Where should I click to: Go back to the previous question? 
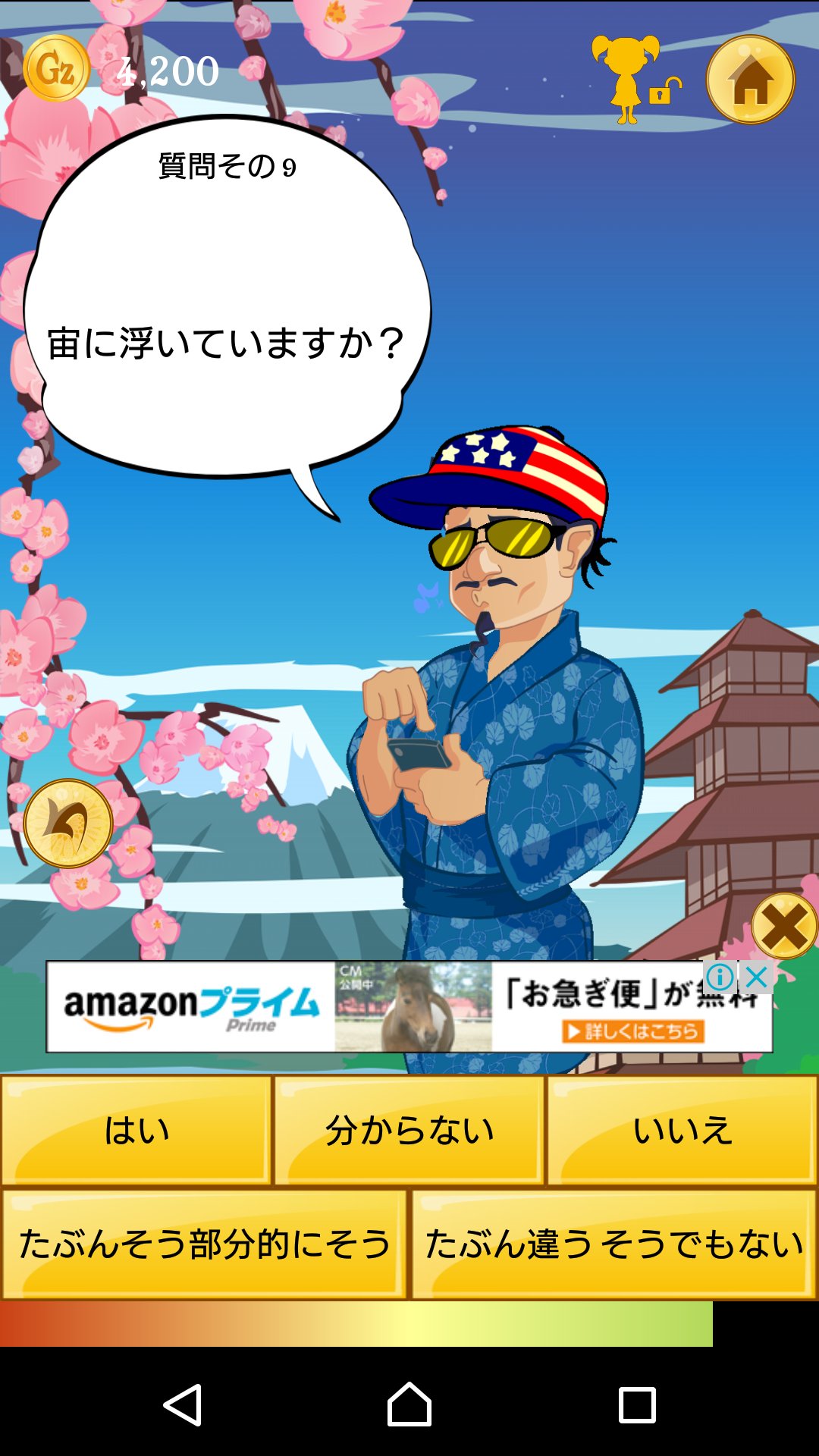68,824
